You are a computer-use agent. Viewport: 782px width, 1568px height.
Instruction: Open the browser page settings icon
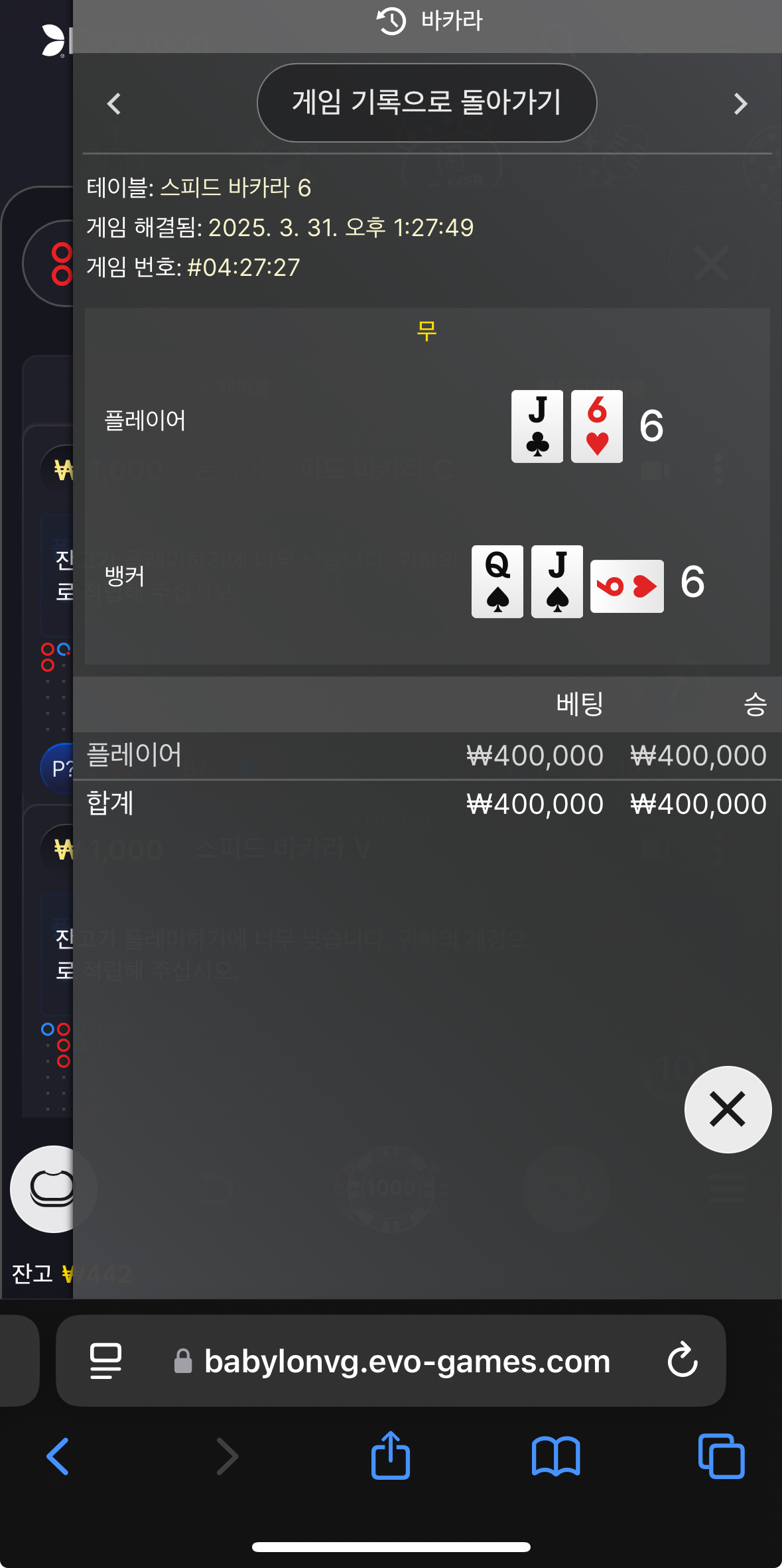105,1360
